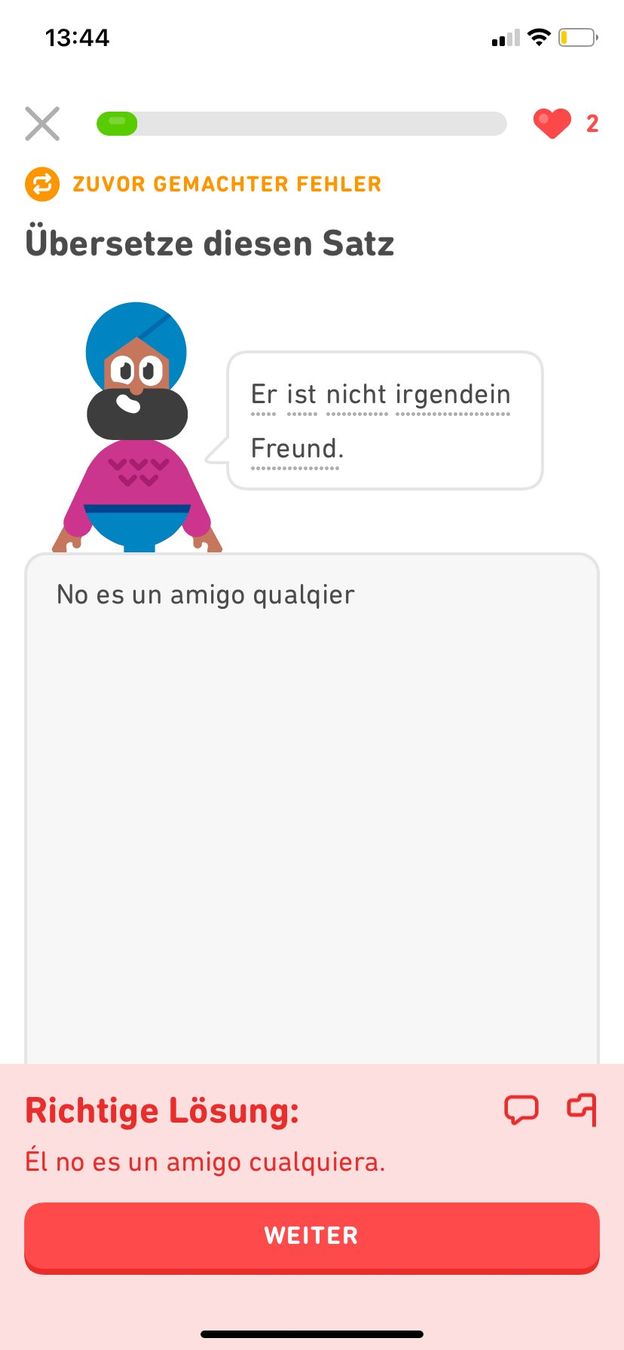Tap the translation answer text field
Image resolution: width=624 pixels, height=1350 pixels.
pyautogui.click(x=311, y=808)
